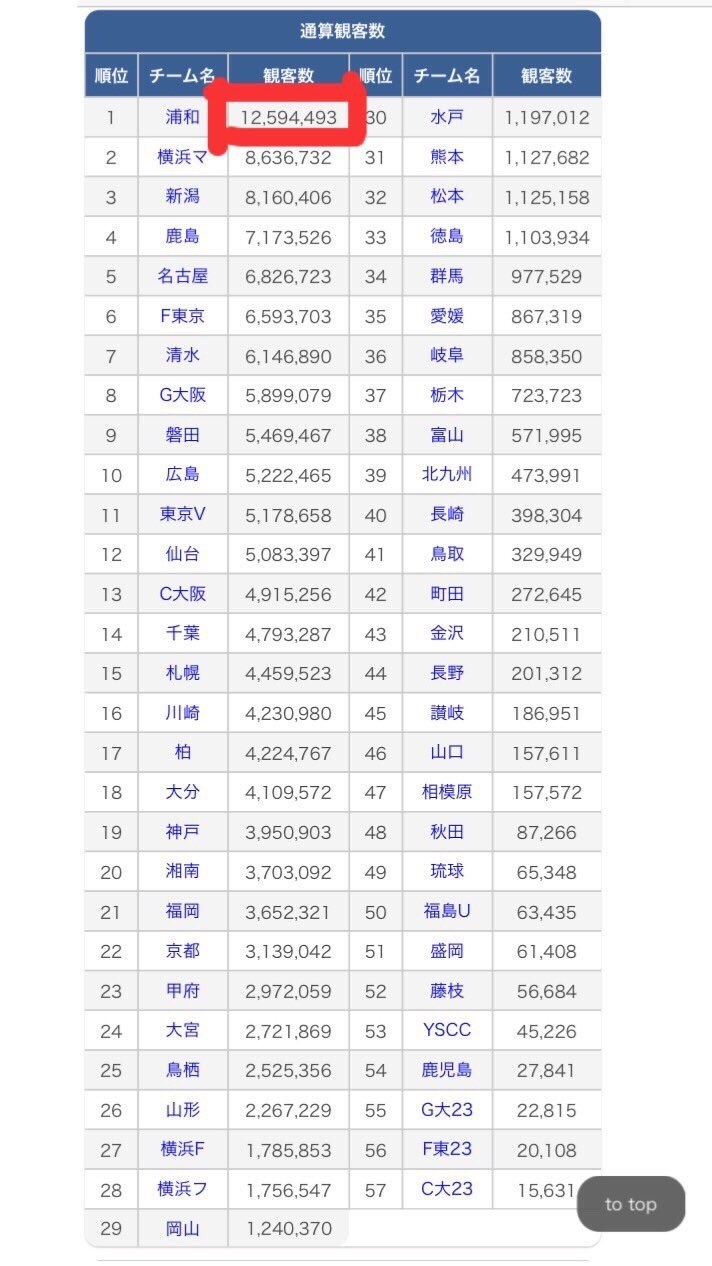Open the 横浜マ team link
This screenshot has height=1266, width=712.
pyautogui.click(x=182, y=157)
